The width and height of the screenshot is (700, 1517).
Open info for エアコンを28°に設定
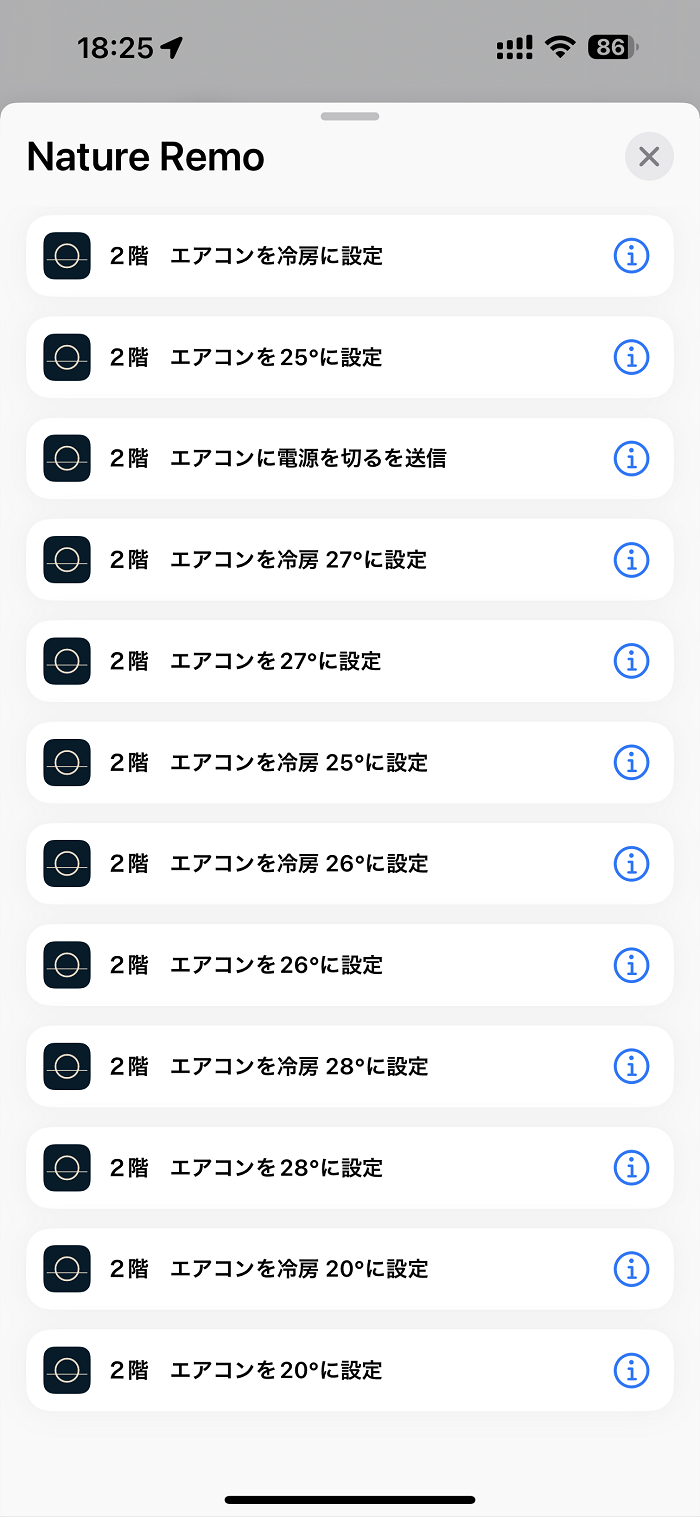click(x=631, y=1168)
